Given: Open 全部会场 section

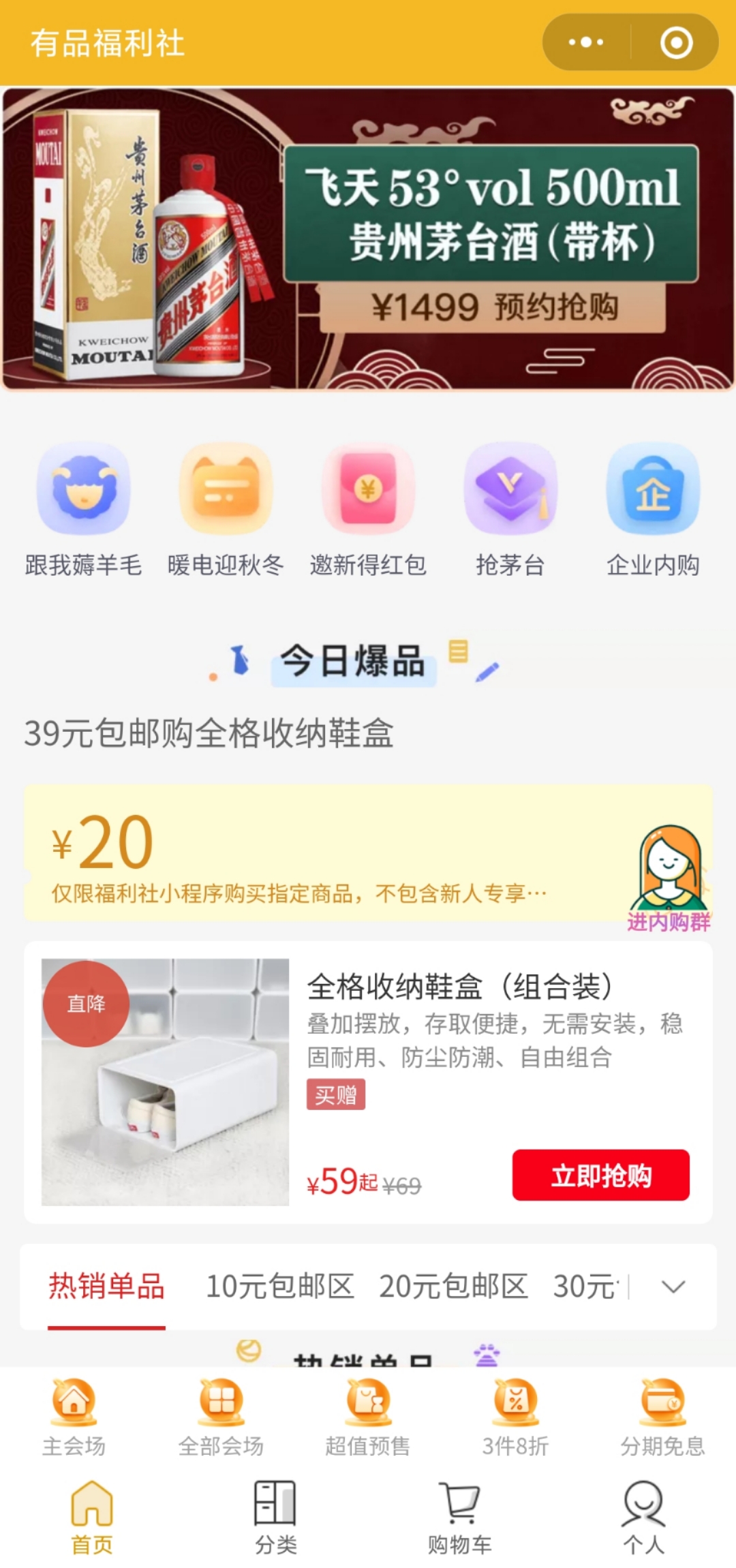Looking at the screenshot, I should point(221,1417).
